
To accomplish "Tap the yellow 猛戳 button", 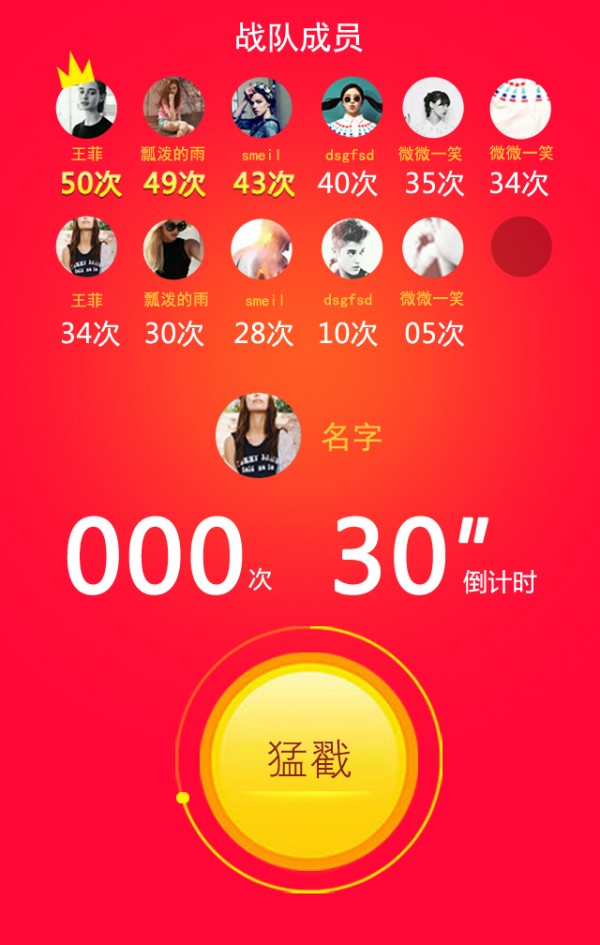I will tap(308, 760).
